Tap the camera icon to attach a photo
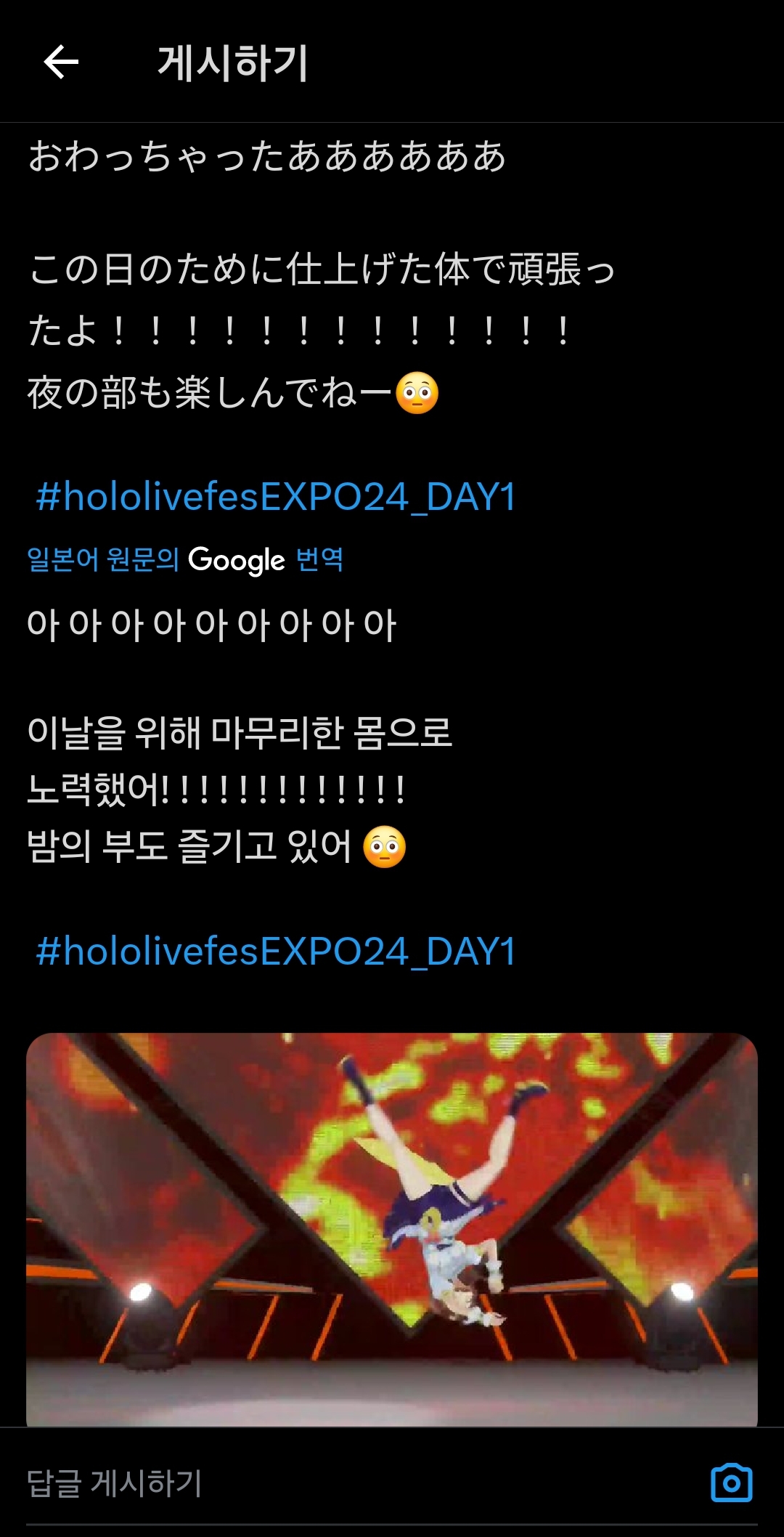Image resolution: width=784 pixels, height=1537 pixels. coord(732,1483)
